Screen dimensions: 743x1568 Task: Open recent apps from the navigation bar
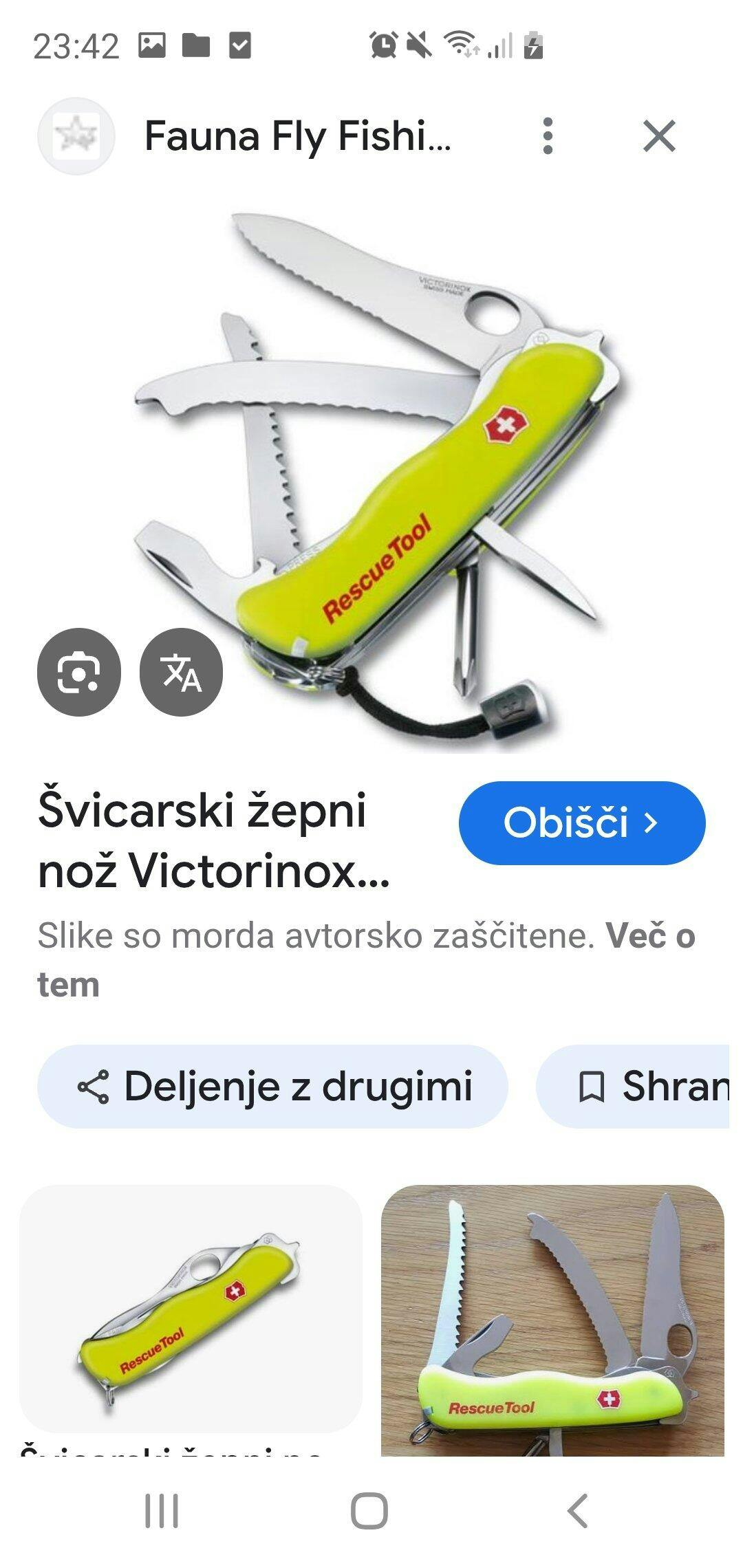(162, 1511)
